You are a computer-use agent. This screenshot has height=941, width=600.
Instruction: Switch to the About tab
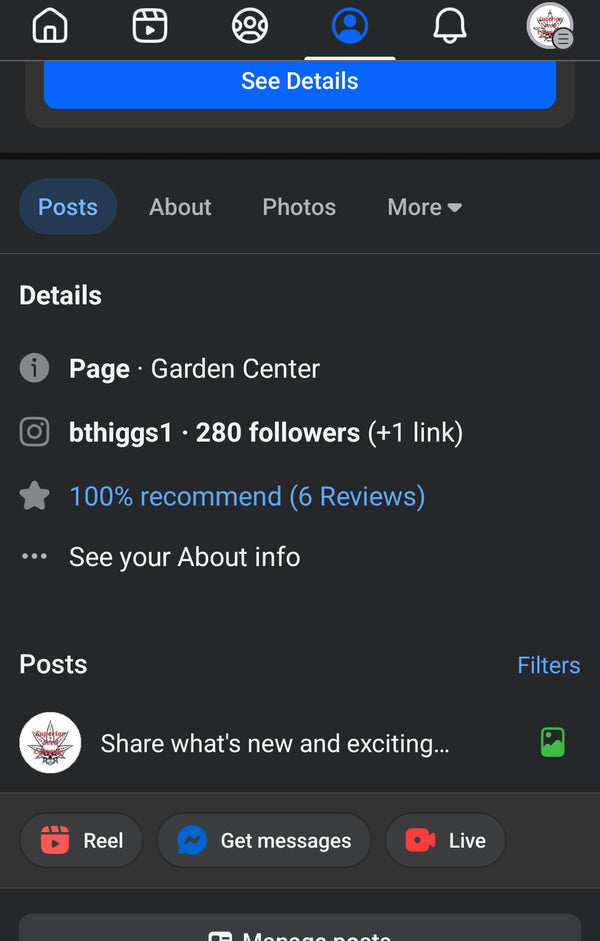tap(180, 207)
